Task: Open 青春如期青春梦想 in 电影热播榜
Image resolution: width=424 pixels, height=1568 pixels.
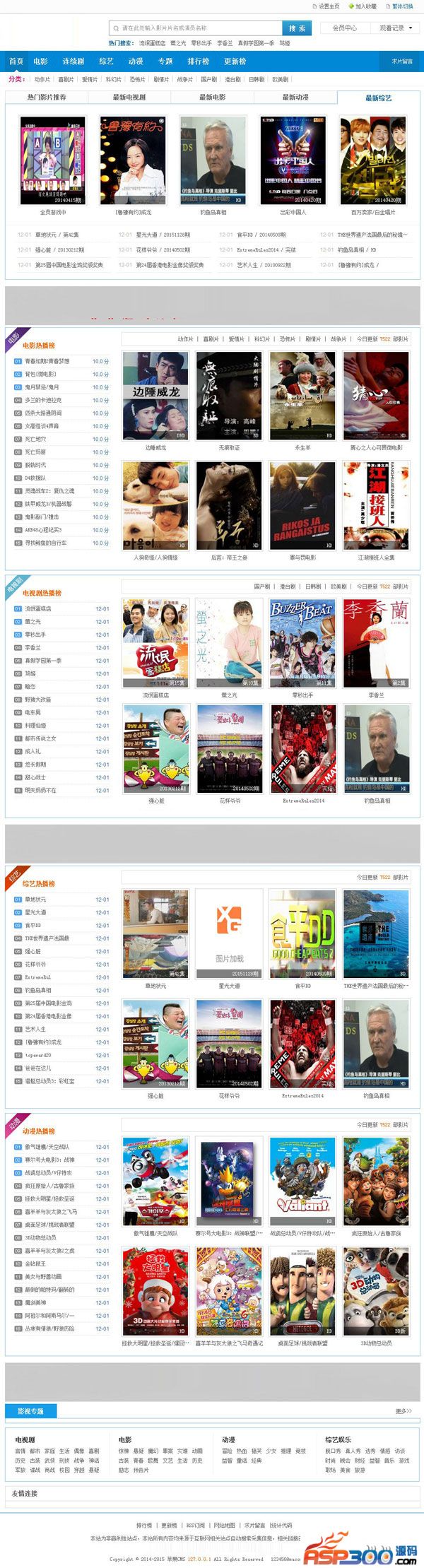Action: pyautogui.click(x=47, y=361)
